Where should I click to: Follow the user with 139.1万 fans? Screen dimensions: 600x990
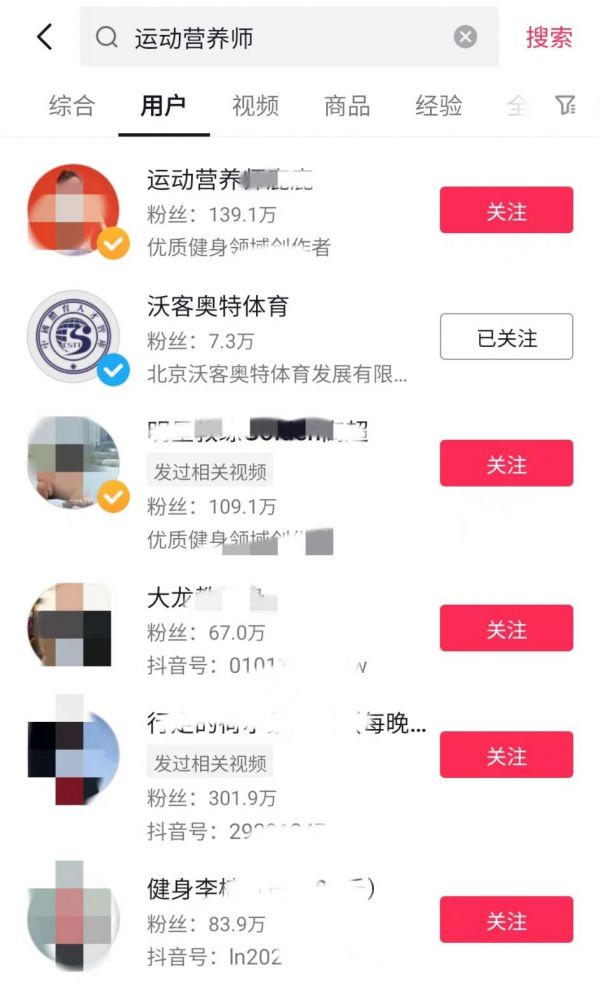point(506,210)
